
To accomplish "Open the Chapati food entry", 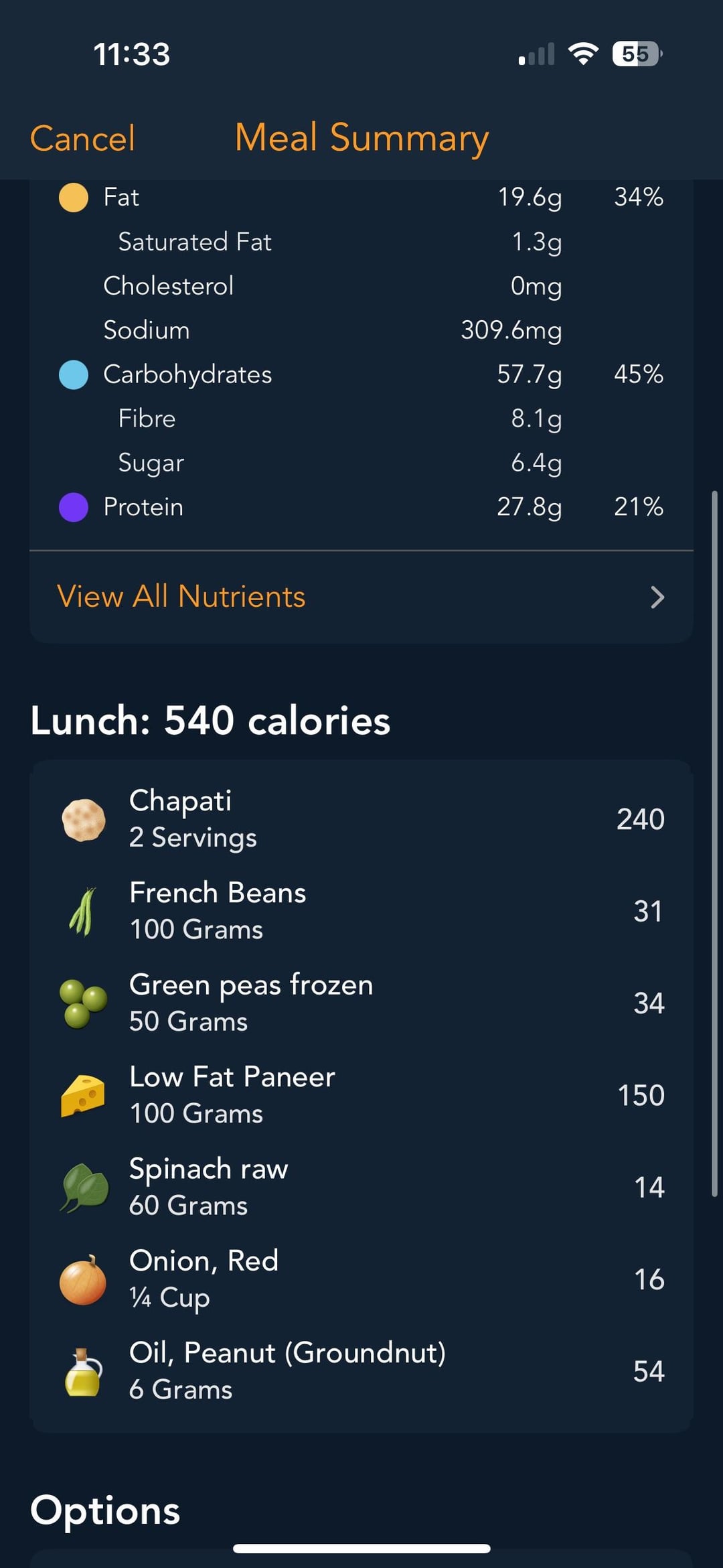I will pos(361,818).
